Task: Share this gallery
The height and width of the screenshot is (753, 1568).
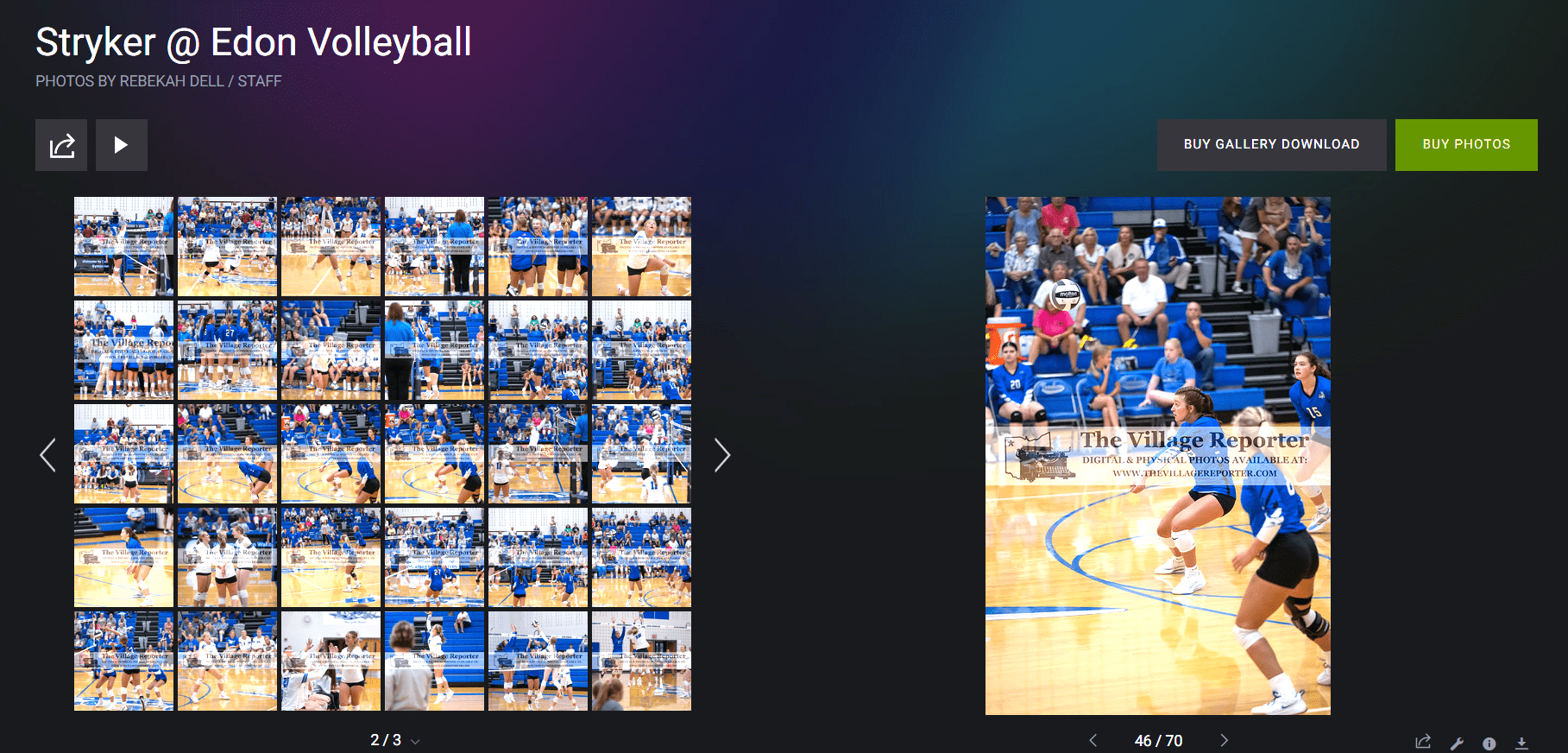Action: tap(61, 145)
